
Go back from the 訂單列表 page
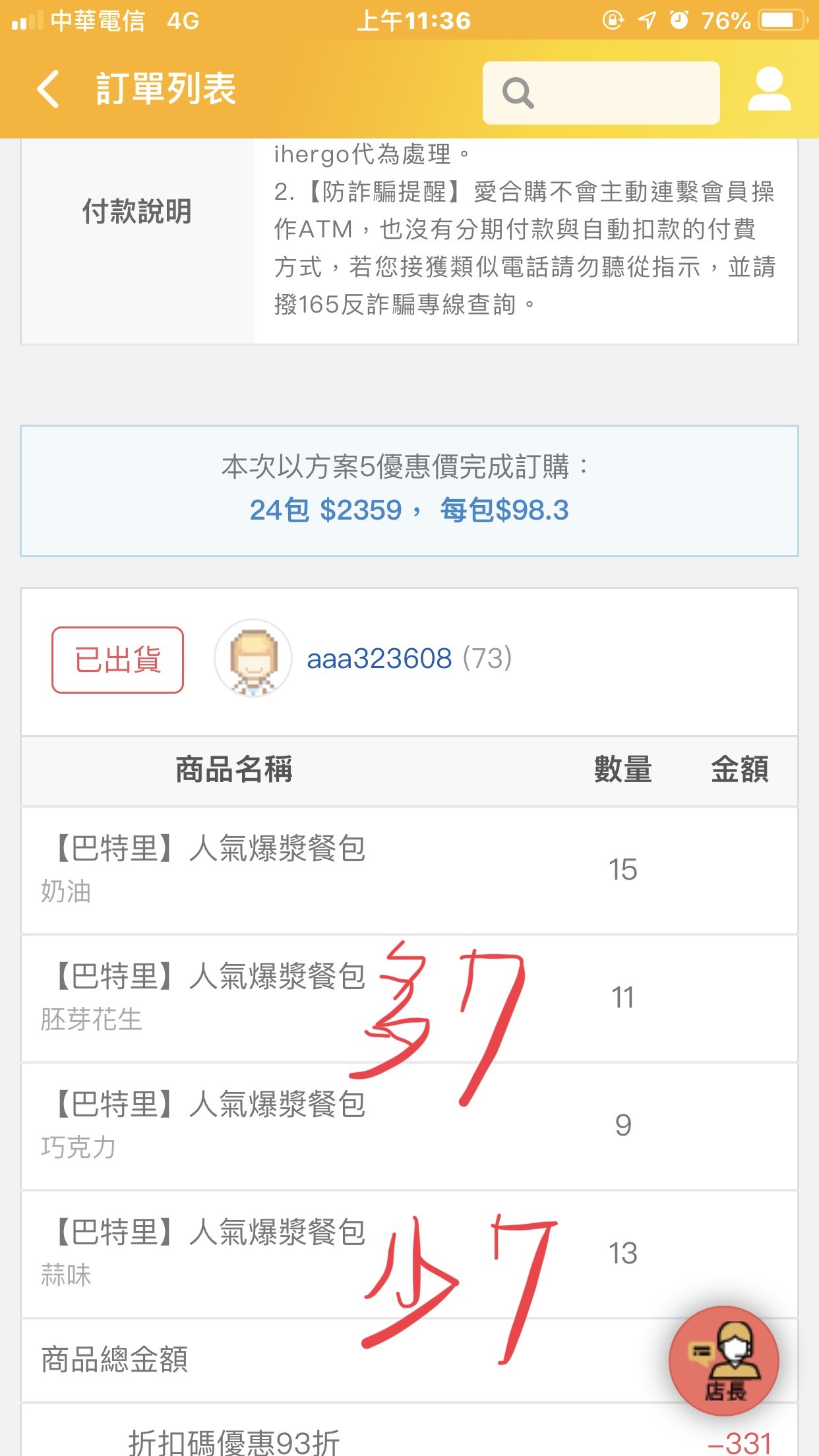pos(49,89)
